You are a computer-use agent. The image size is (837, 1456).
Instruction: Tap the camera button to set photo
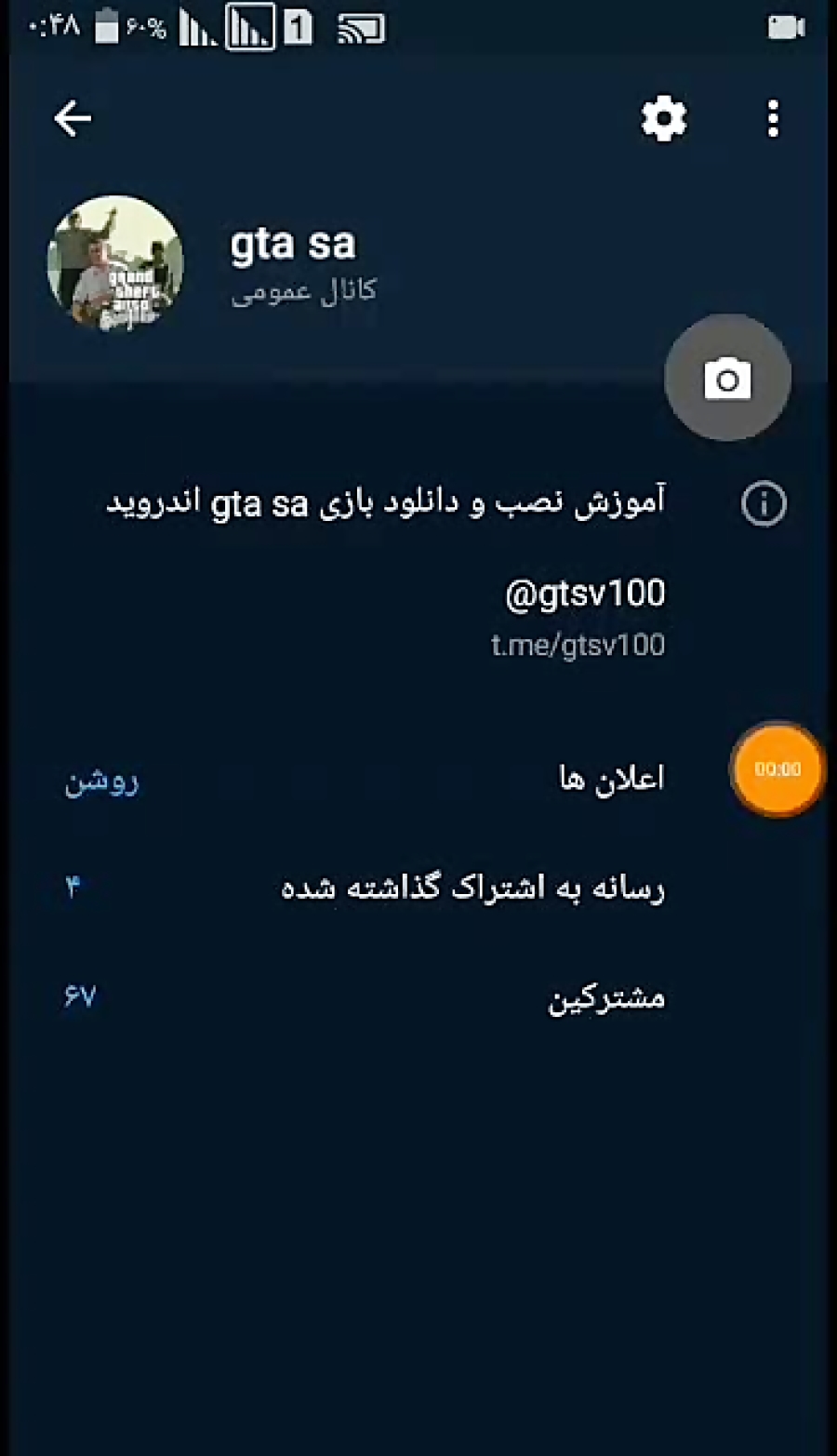(727, 377)
